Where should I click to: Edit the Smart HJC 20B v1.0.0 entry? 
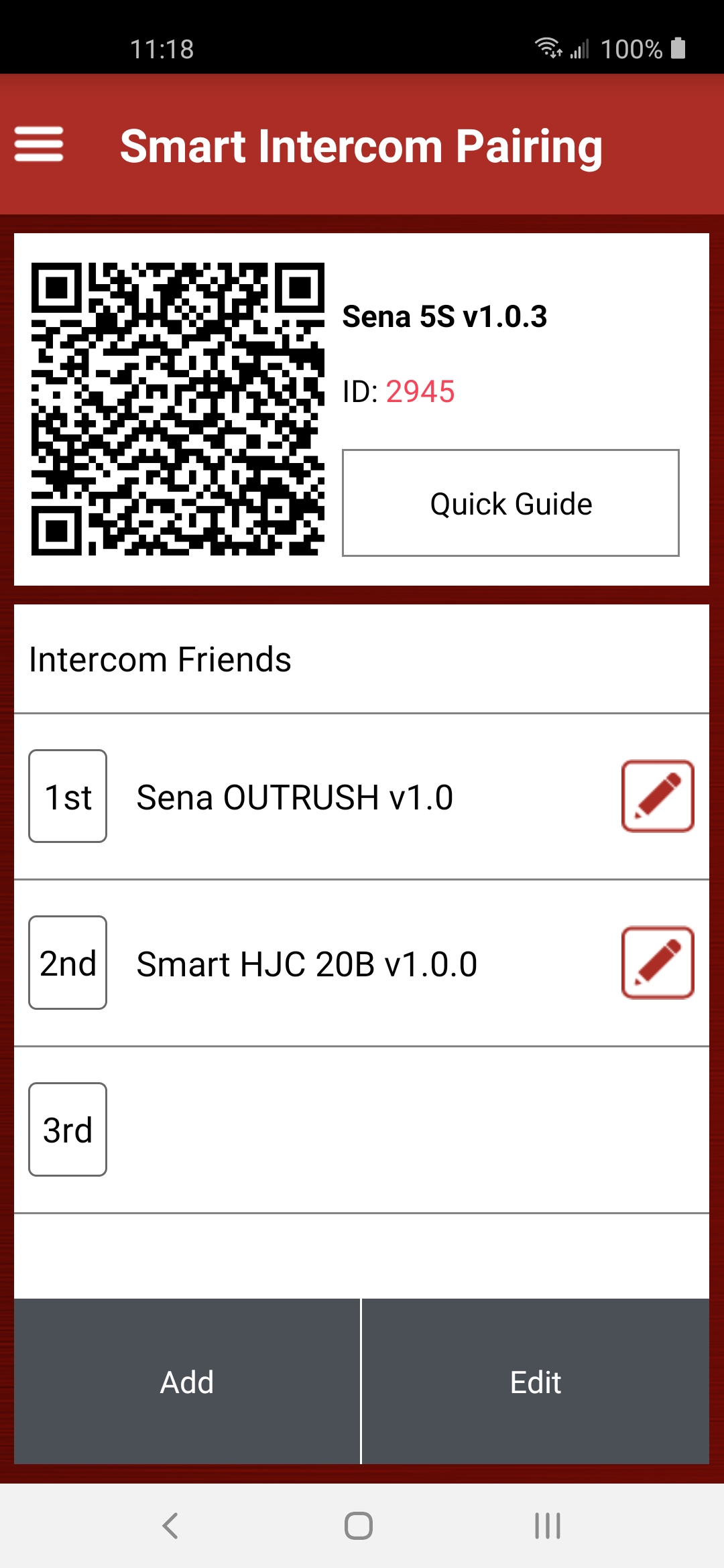click(657, 963)
